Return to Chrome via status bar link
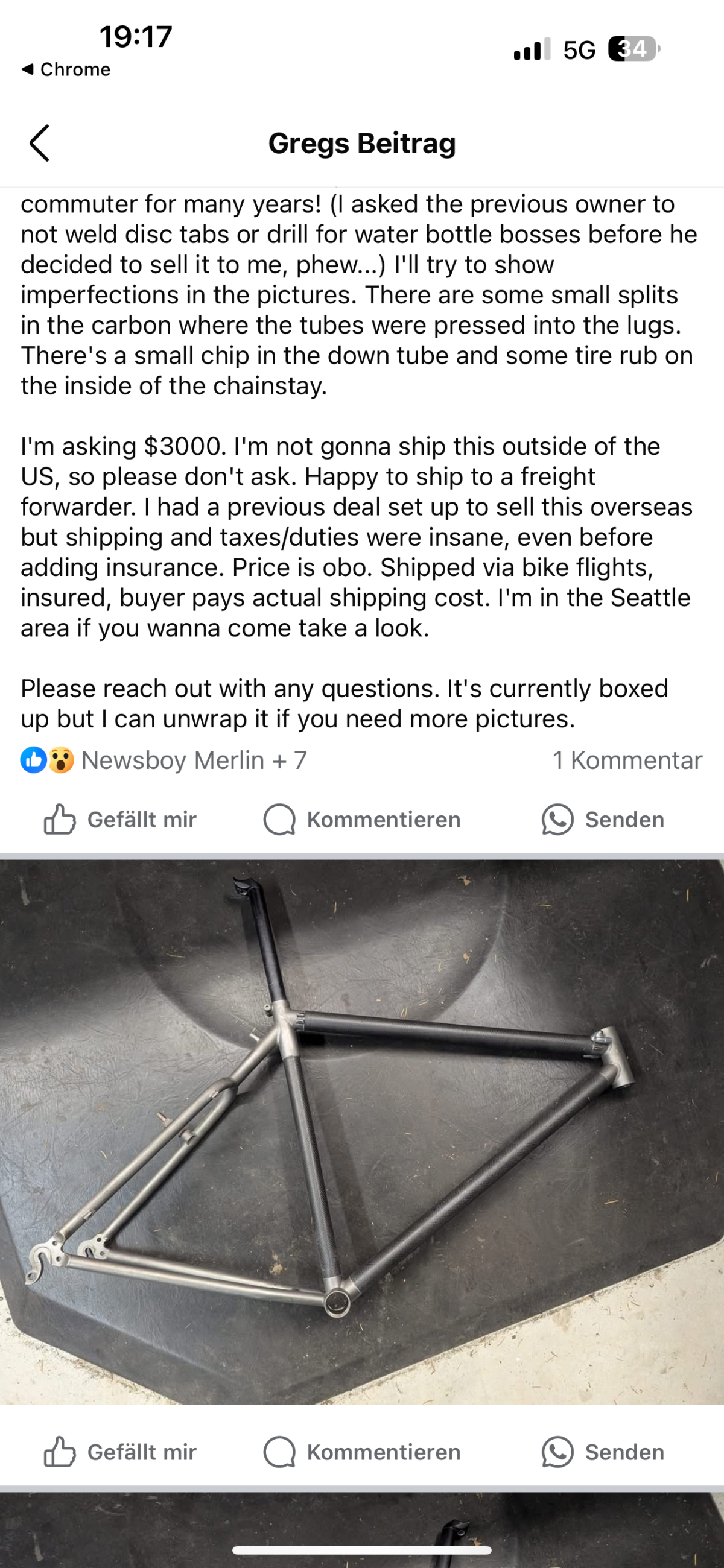This screenshot has height=1568, width=724. pyautogui.click(x=66, y=69)
